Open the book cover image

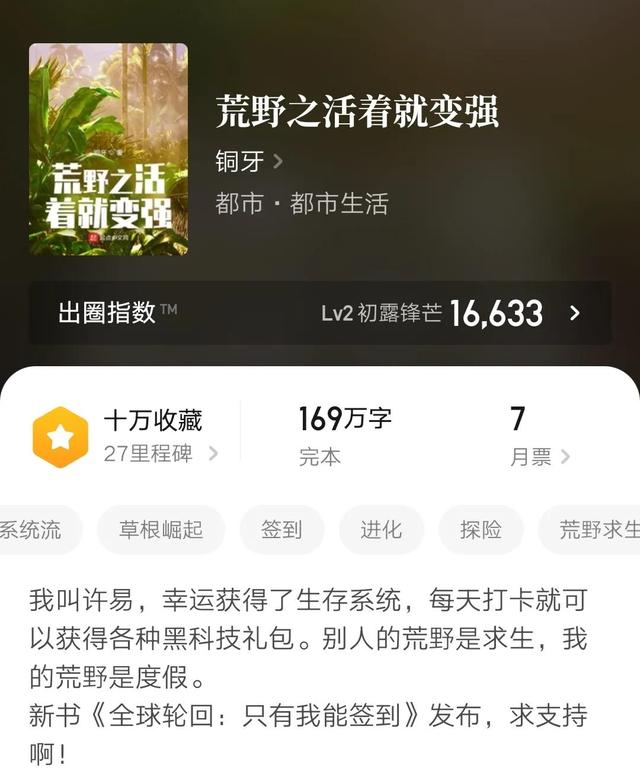click(108, 148)
